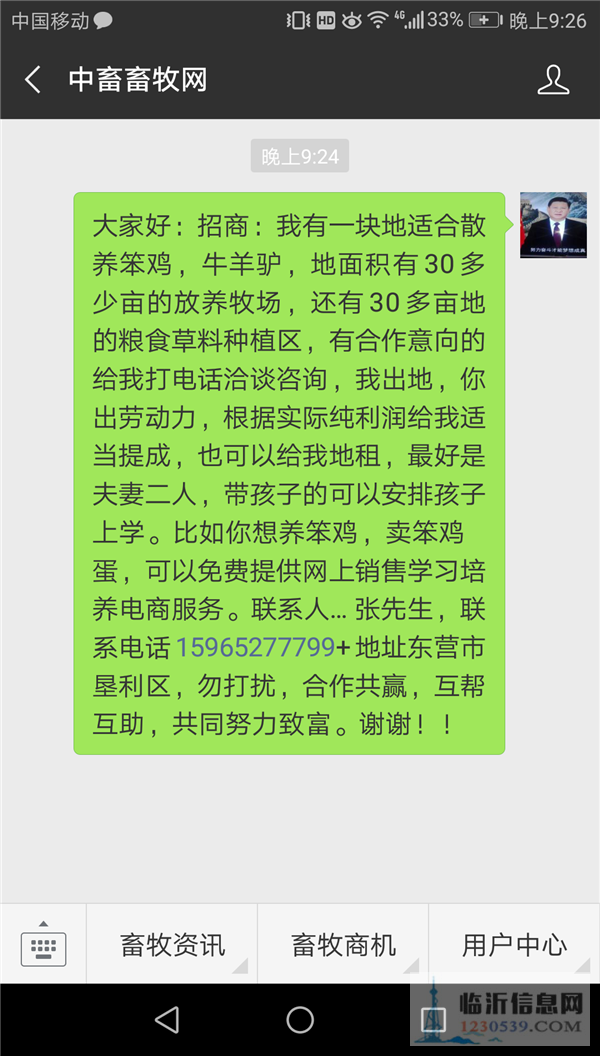Open the 畜牧商机 menu

[x=343, y=945]
